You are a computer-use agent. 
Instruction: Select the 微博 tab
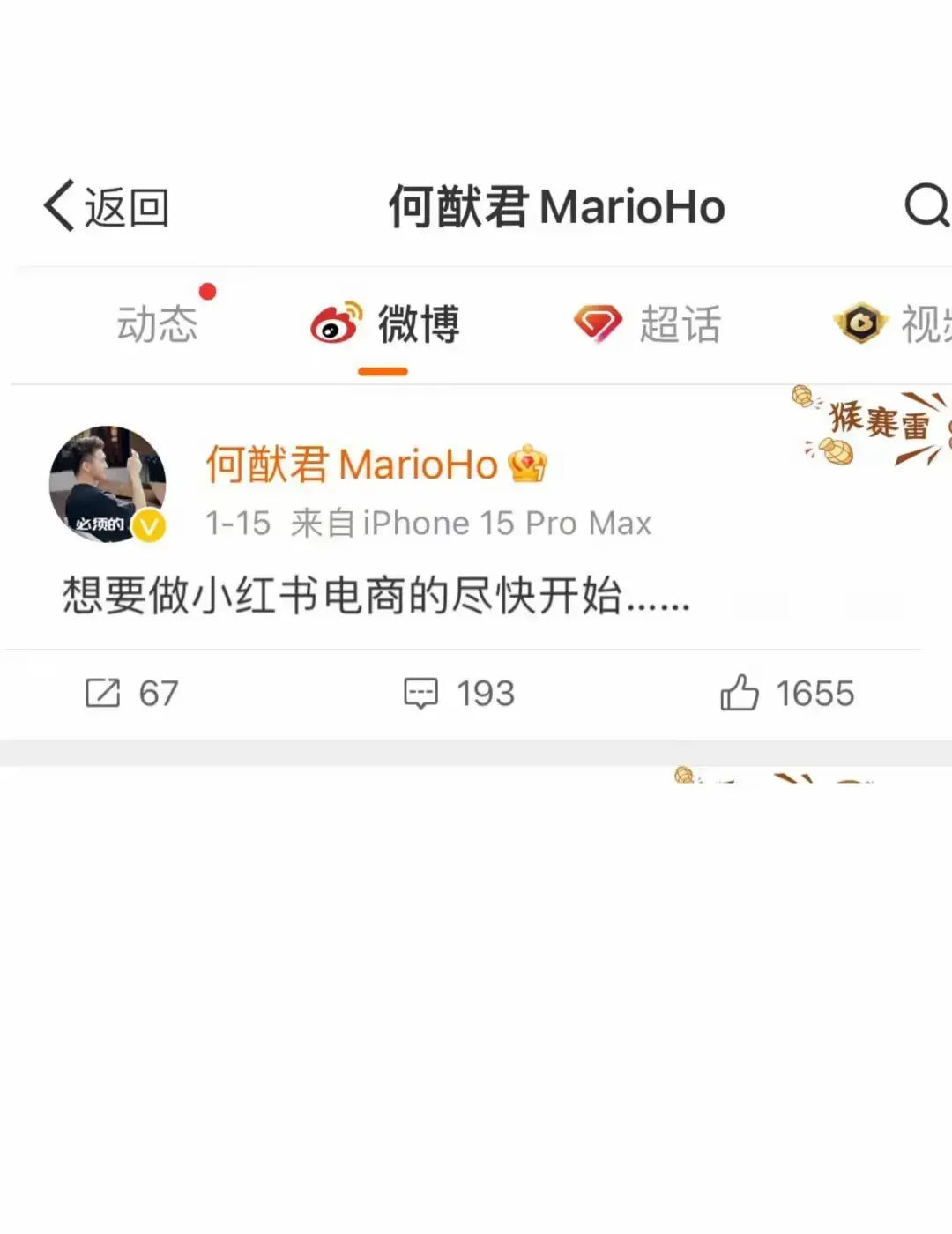[385, 323]
